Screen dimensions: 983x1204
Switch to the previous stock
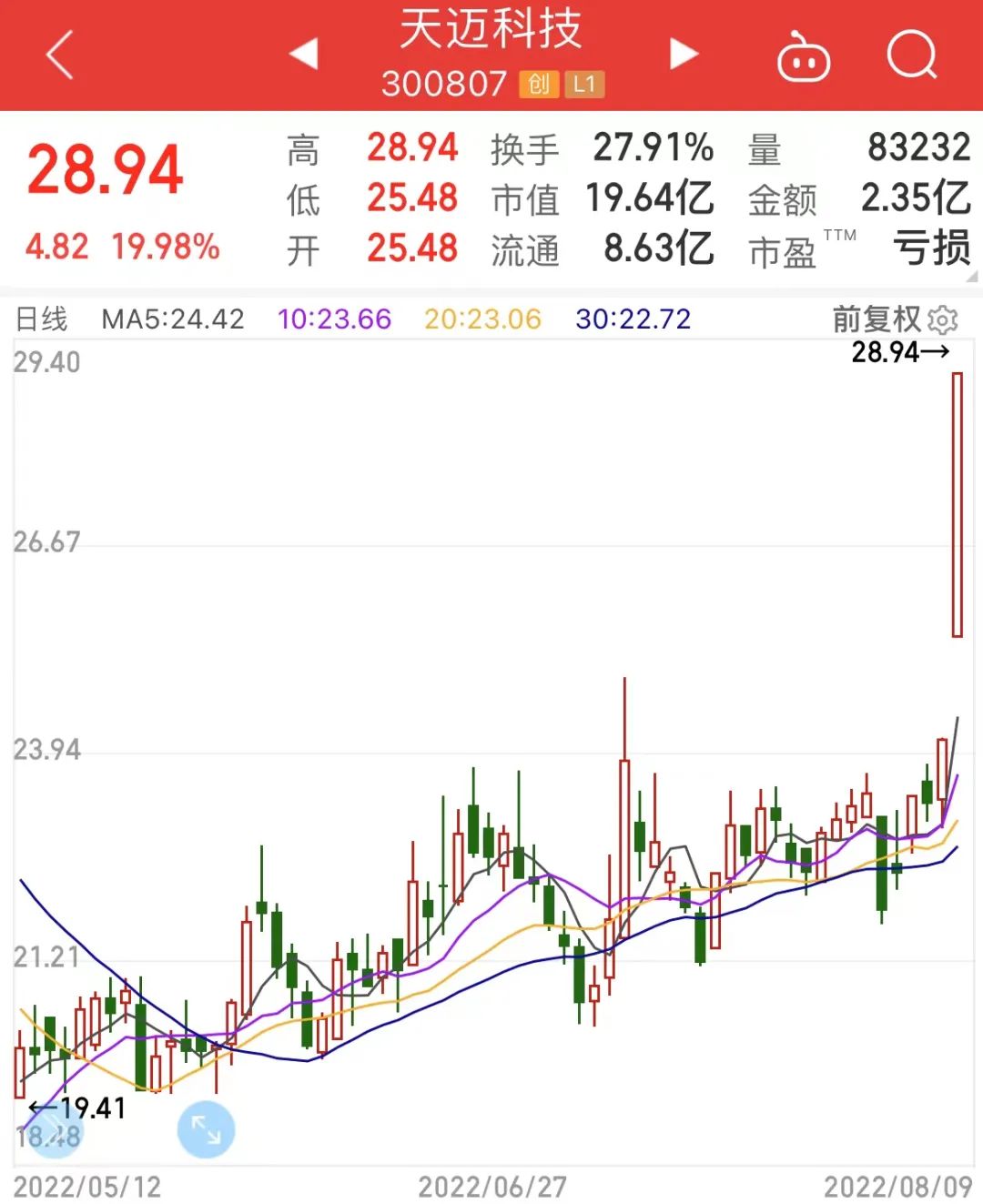(304, 54)
